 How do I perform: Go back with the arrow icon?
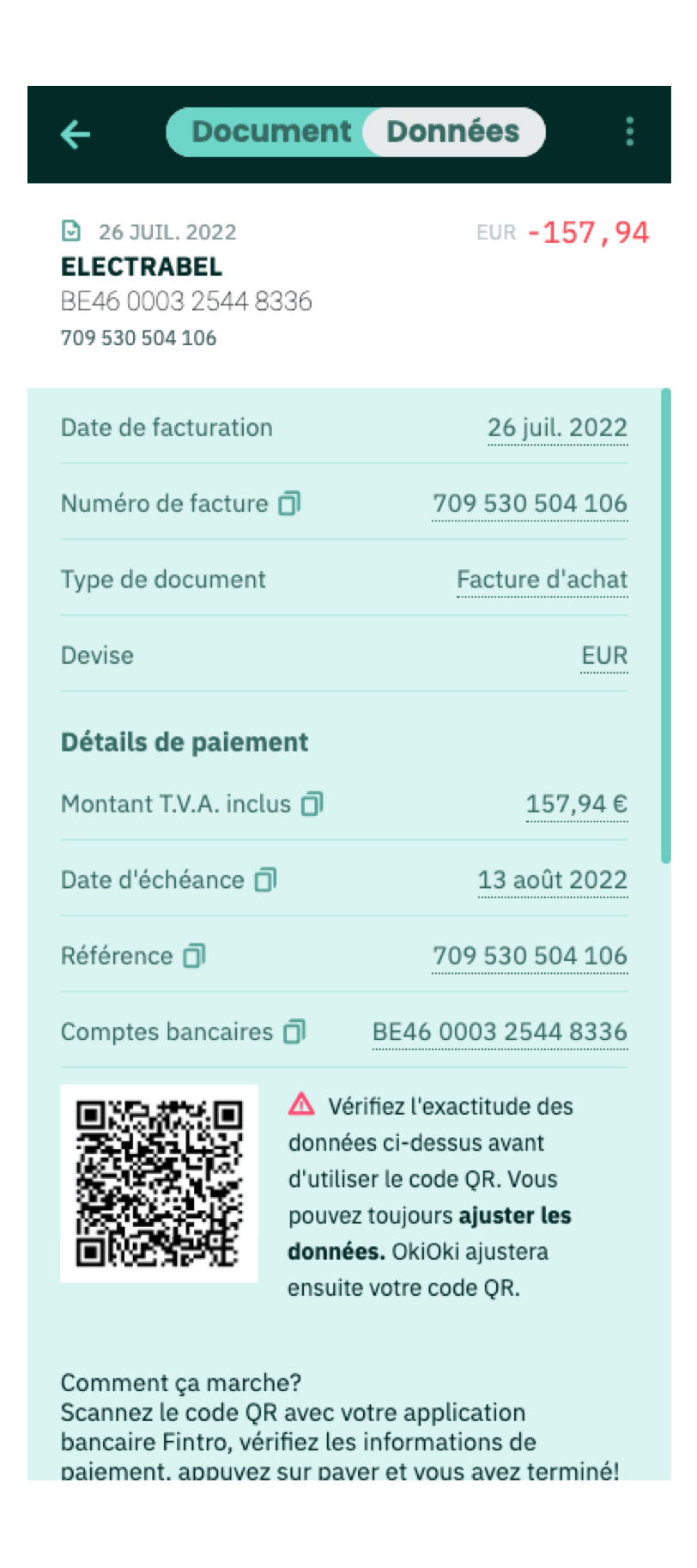[76, 134]
